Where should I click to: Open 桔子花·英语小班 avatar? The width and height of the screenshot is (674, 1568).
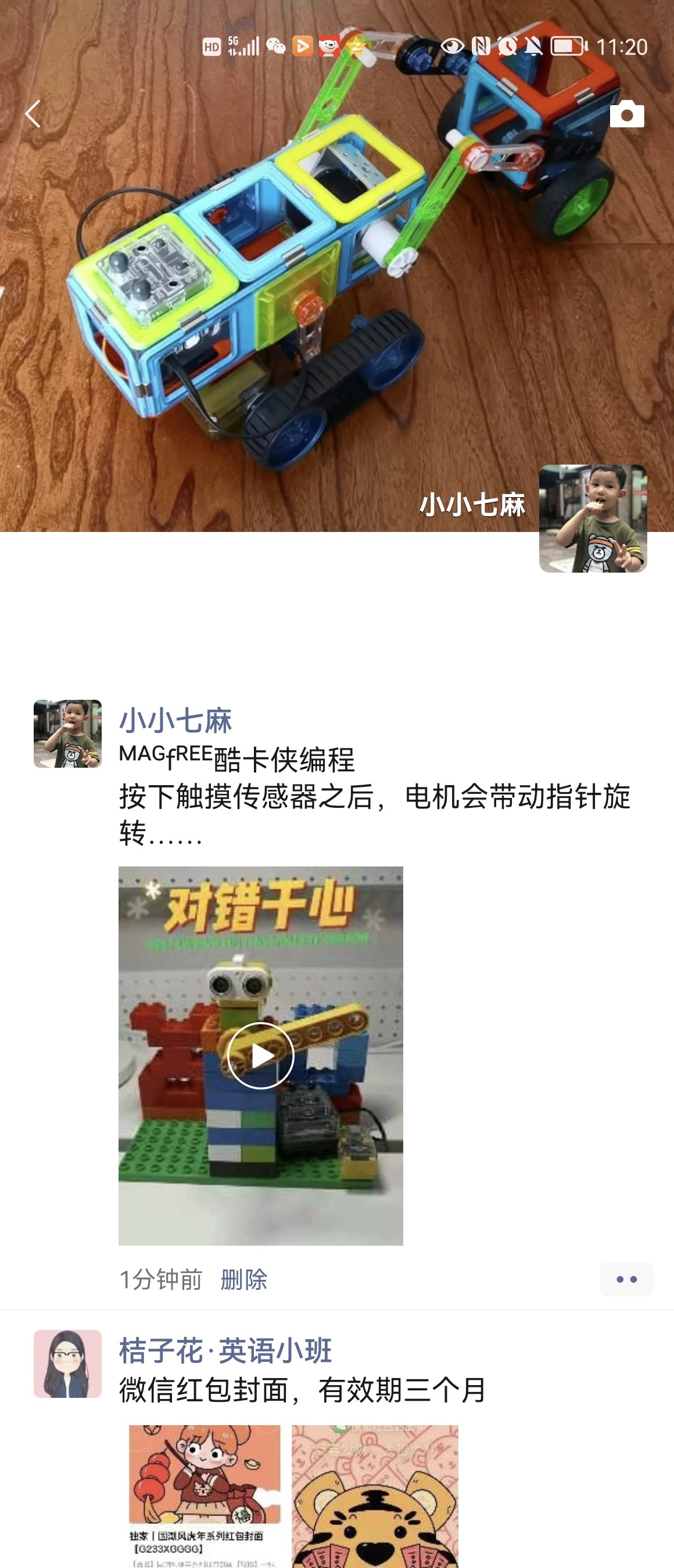point(67,1364)
